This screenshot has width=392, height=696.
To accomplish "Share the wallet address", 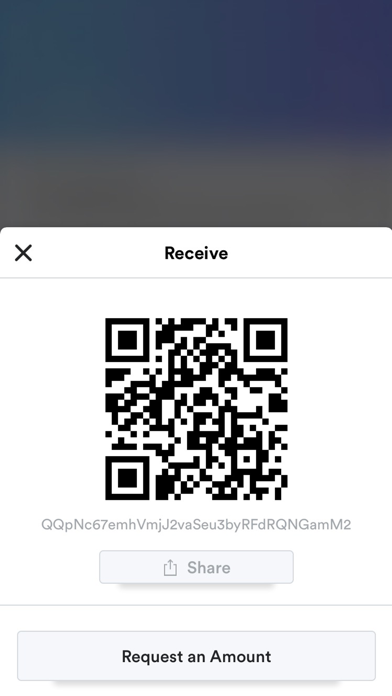I will pyautogui.click(x=196, y=567).
